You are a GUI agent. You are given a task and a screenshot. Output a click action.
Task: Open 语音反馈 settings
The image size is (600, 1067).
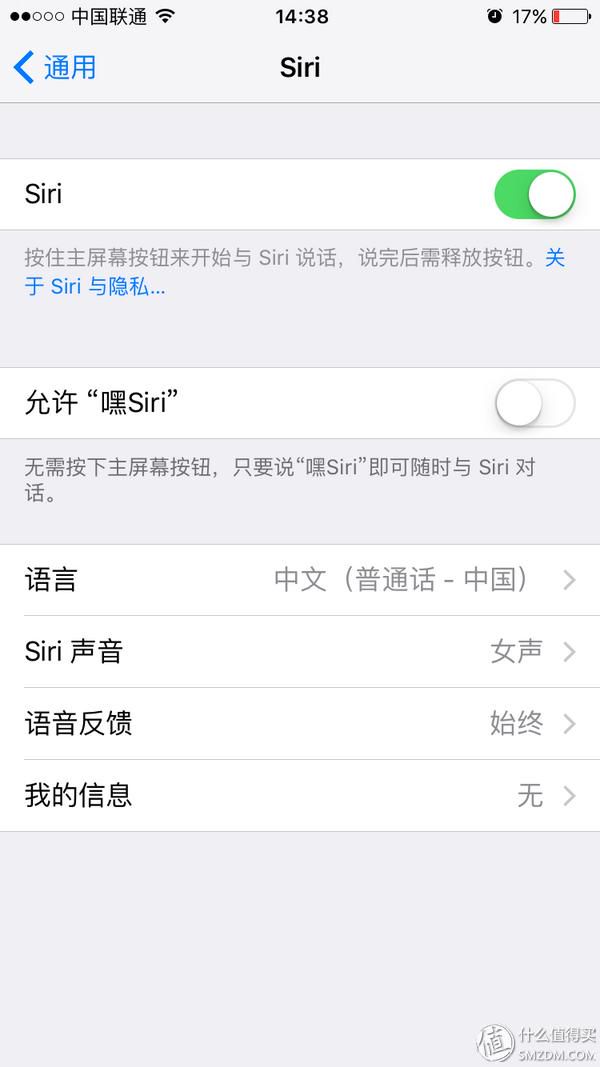pyautogui.click(x=300, y=724)
